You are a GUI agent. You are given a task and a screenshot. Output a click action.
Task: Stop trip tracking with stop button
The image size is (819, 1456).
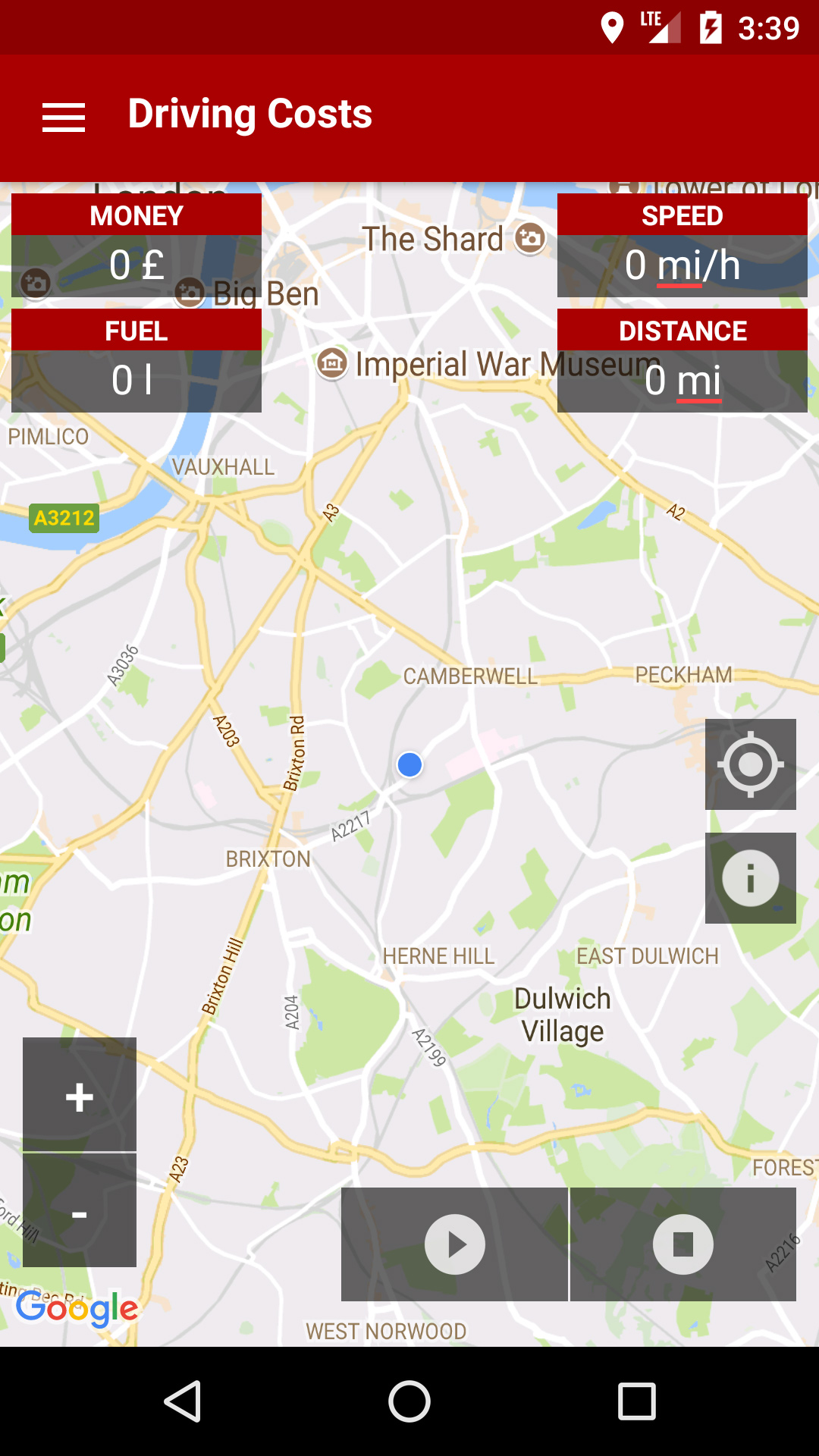(683, 1244)
